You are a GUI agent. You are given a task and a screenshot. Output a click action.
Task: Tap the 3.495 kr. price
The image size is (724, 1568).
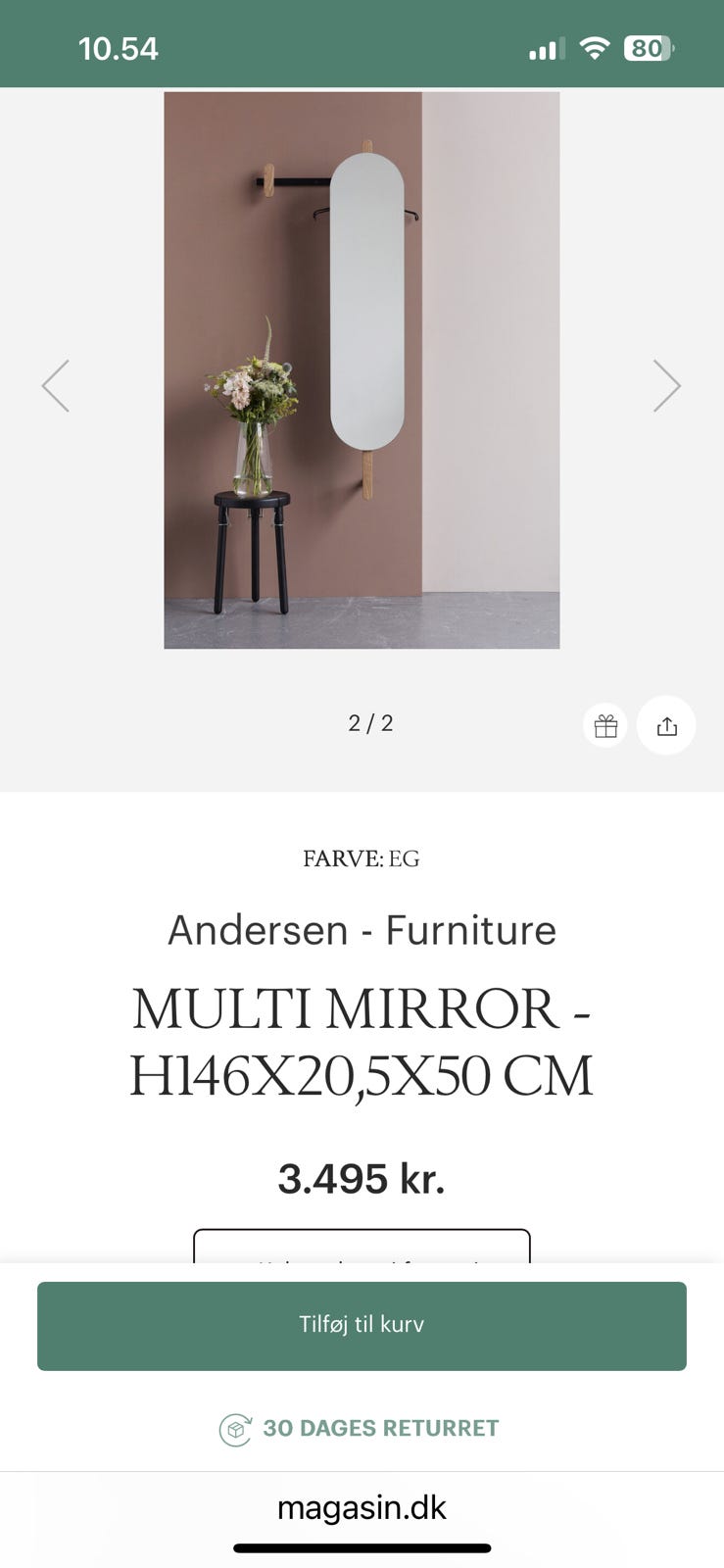pyautogui.click(x=362, y=1179)
